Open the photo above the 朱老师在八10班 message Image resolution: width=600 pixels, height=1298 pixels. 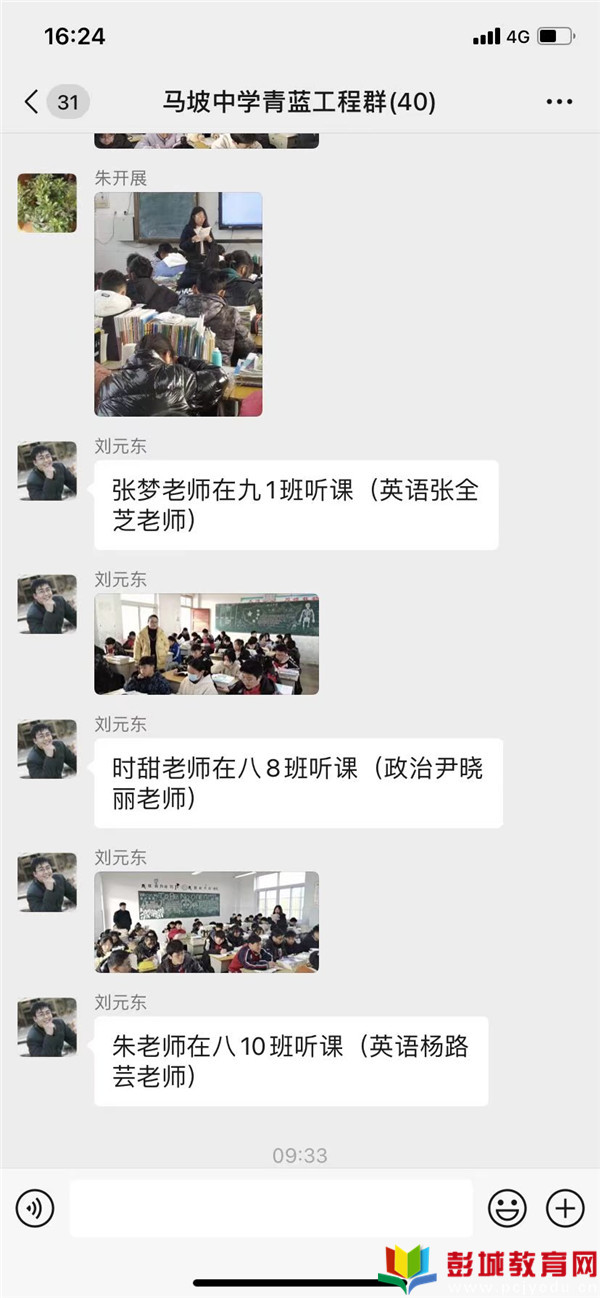tap(206, 921)
